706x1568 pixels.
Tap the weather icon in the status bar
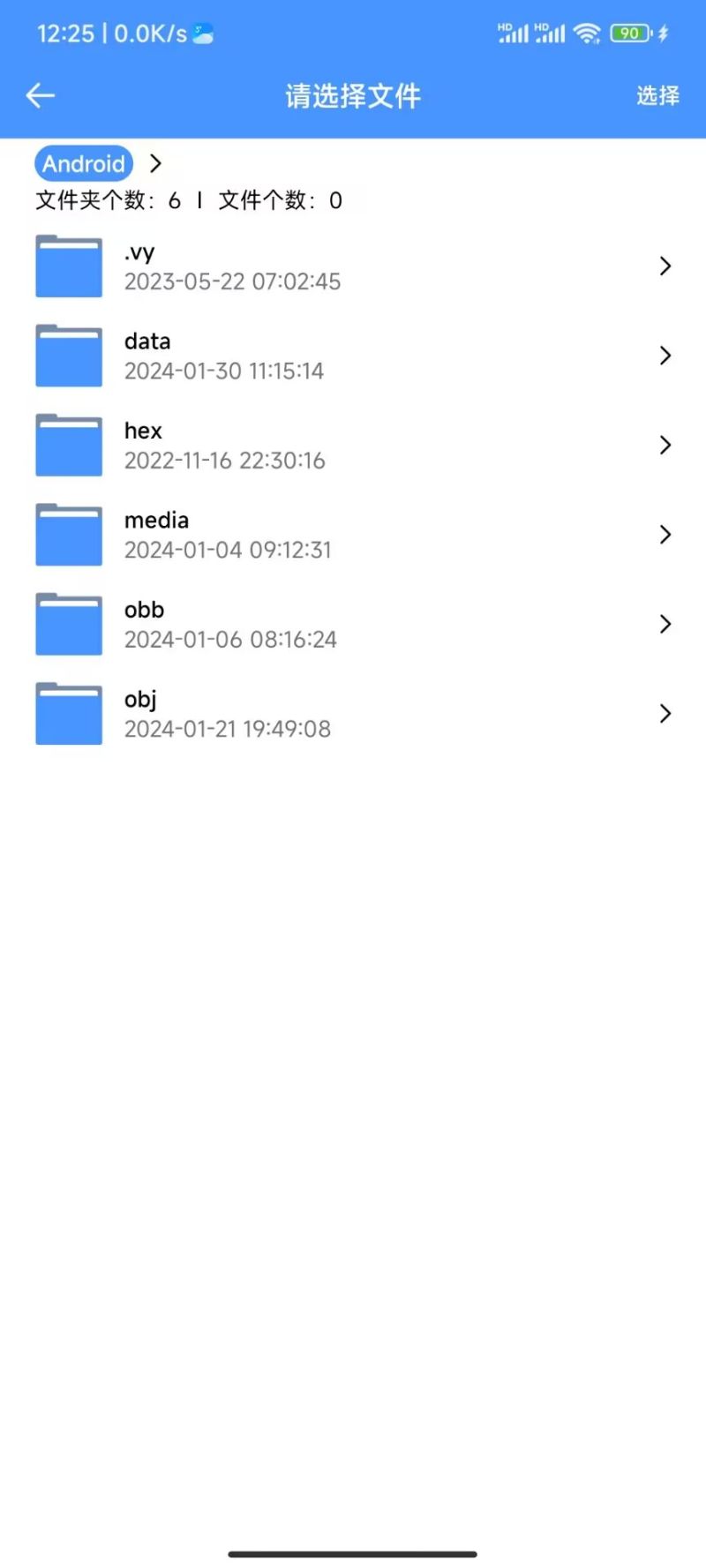pyautogui.click(x=203, y=33)
